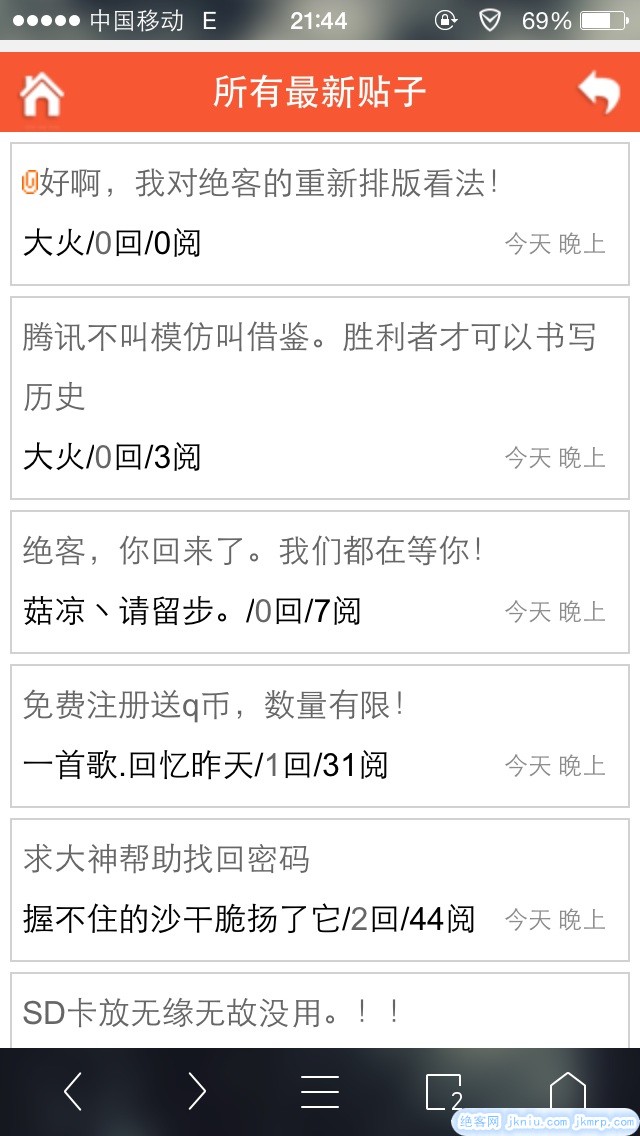Screen dimensions: 640x1136
Task: Open the post 免费注册送q币，数量有限
Action: pos(213,705)
